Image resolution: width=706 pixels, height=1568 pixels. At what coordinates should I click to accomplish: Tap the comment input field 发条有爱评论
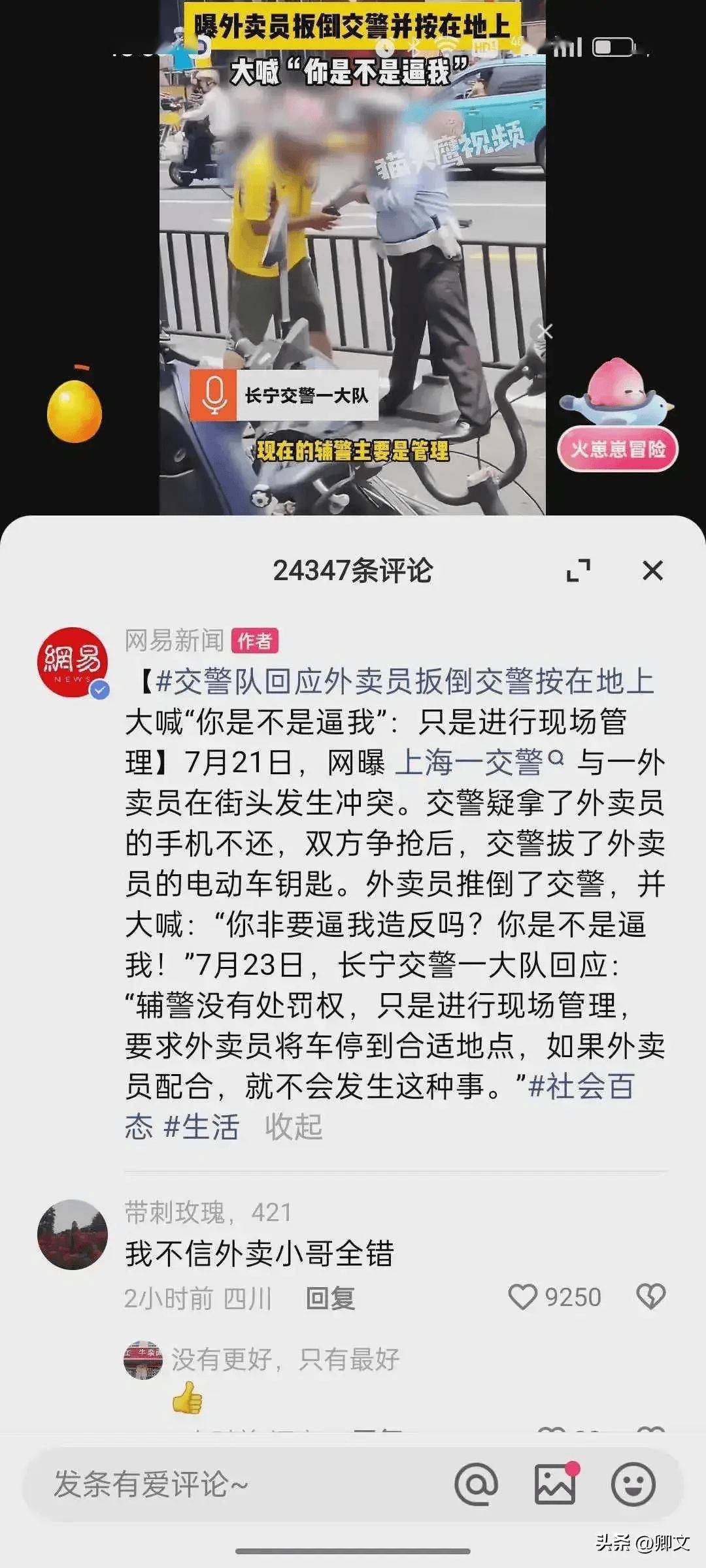229,1484
